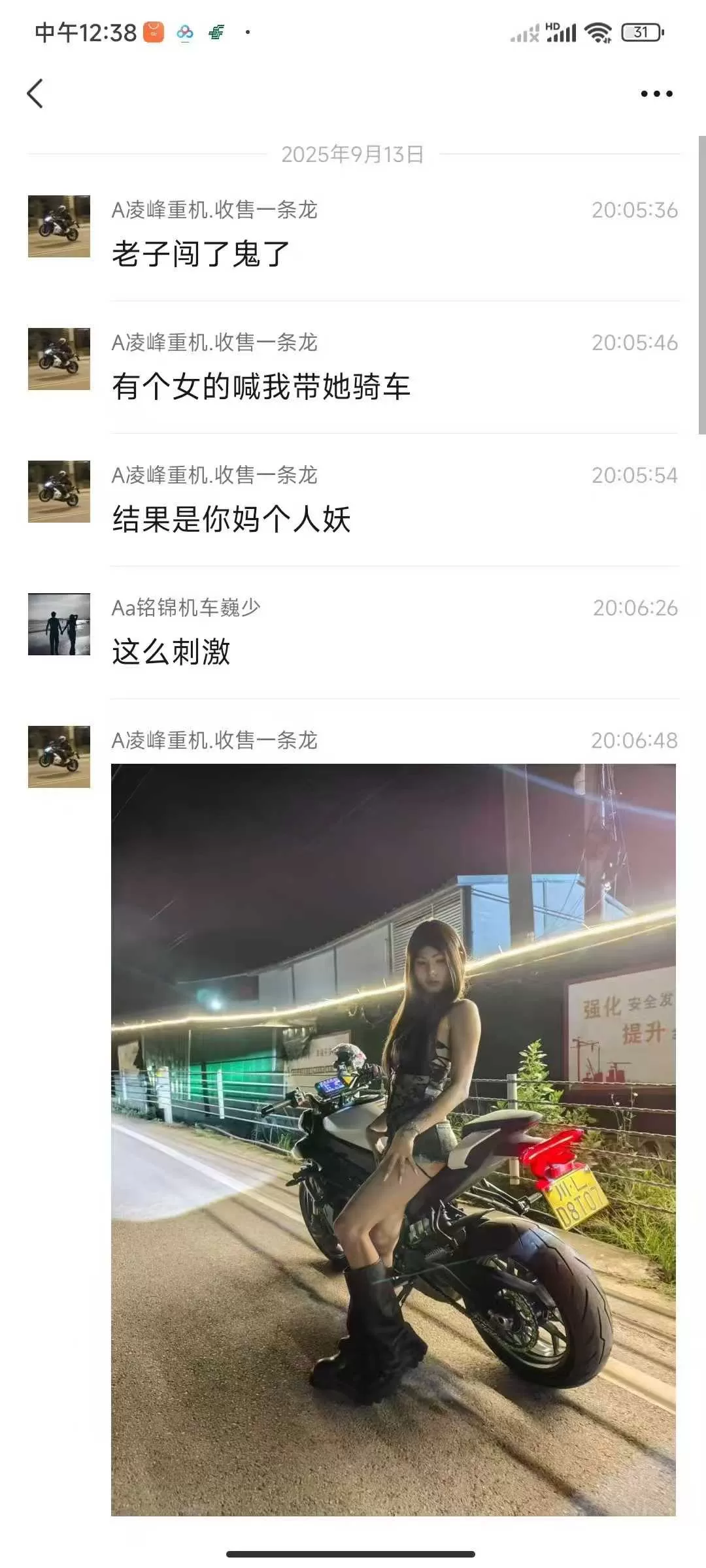Open A凌峰重机's avatar on first message
Screen dimensions: 706x1568
tap(58, 225)
